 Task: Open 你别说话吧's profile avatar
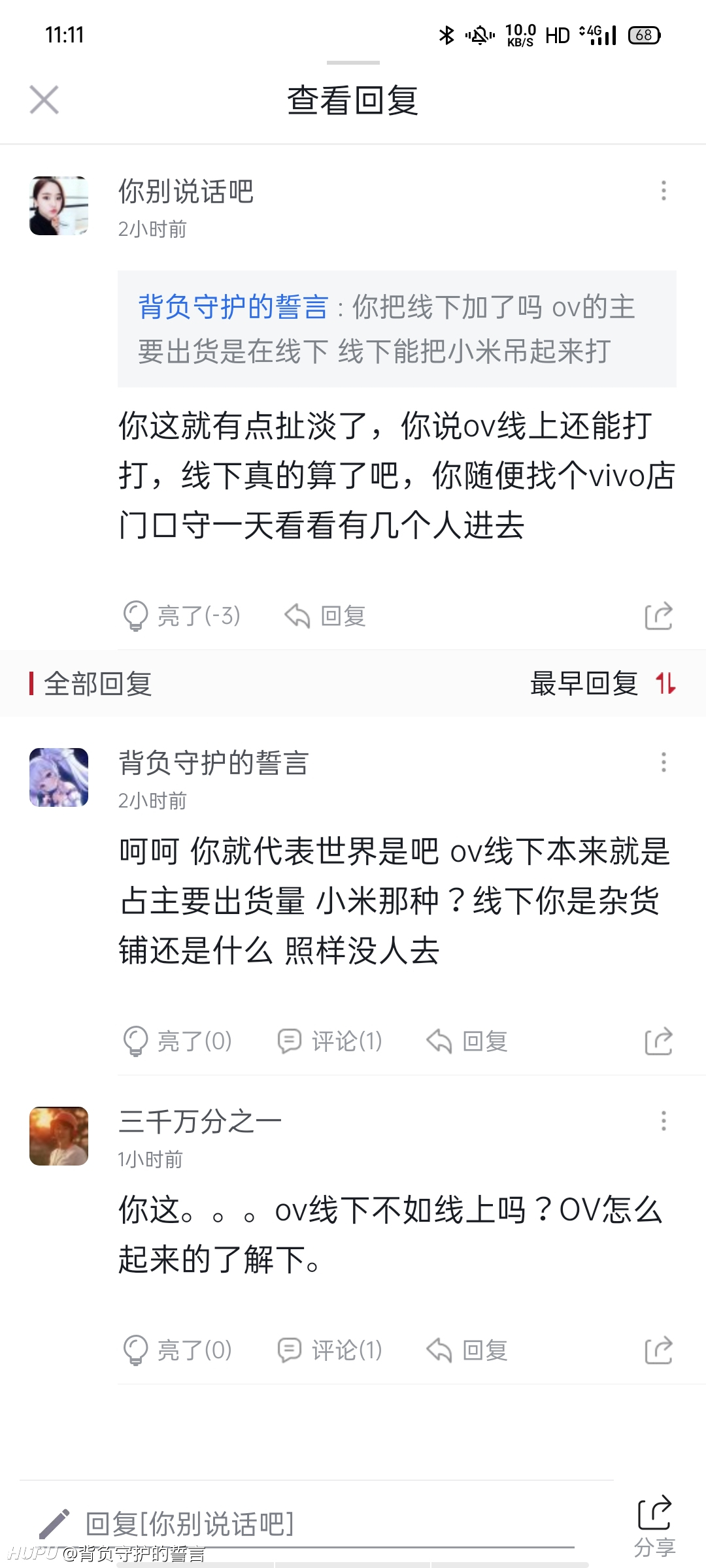[59, 206]
